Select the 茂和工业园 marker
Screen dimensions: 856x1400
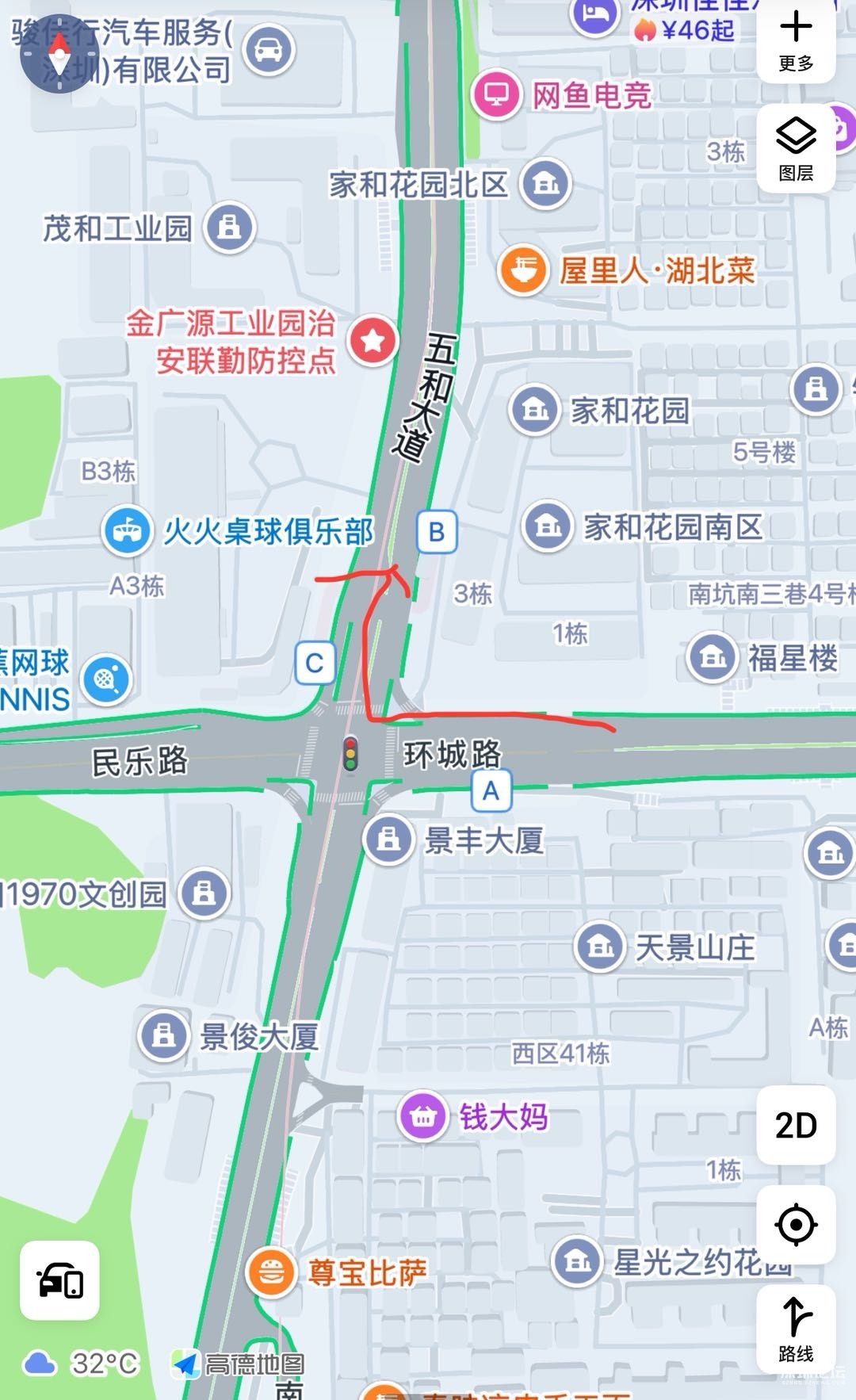[230, 228]
